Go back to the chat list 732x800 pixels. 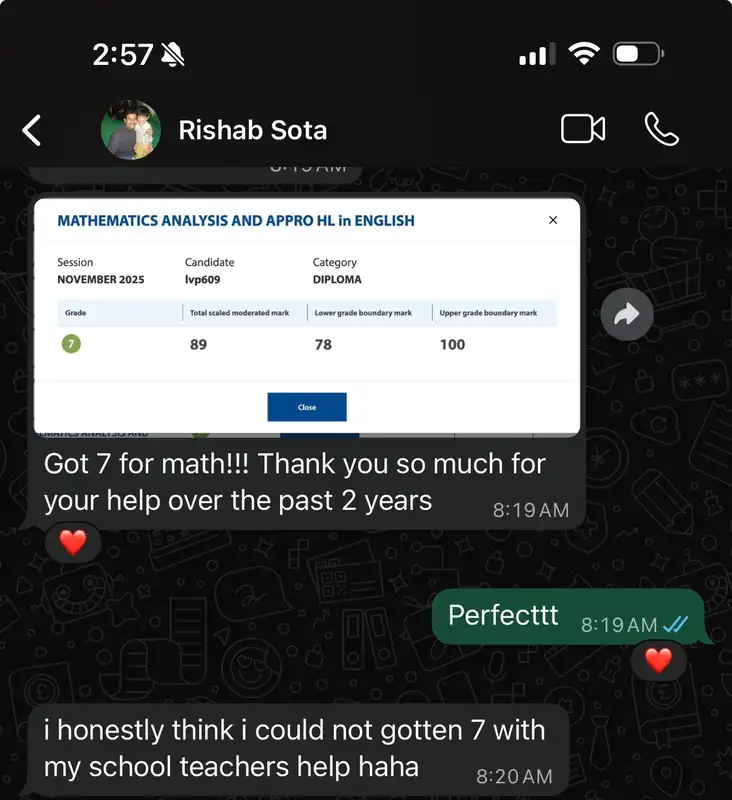tap(33, 130)
